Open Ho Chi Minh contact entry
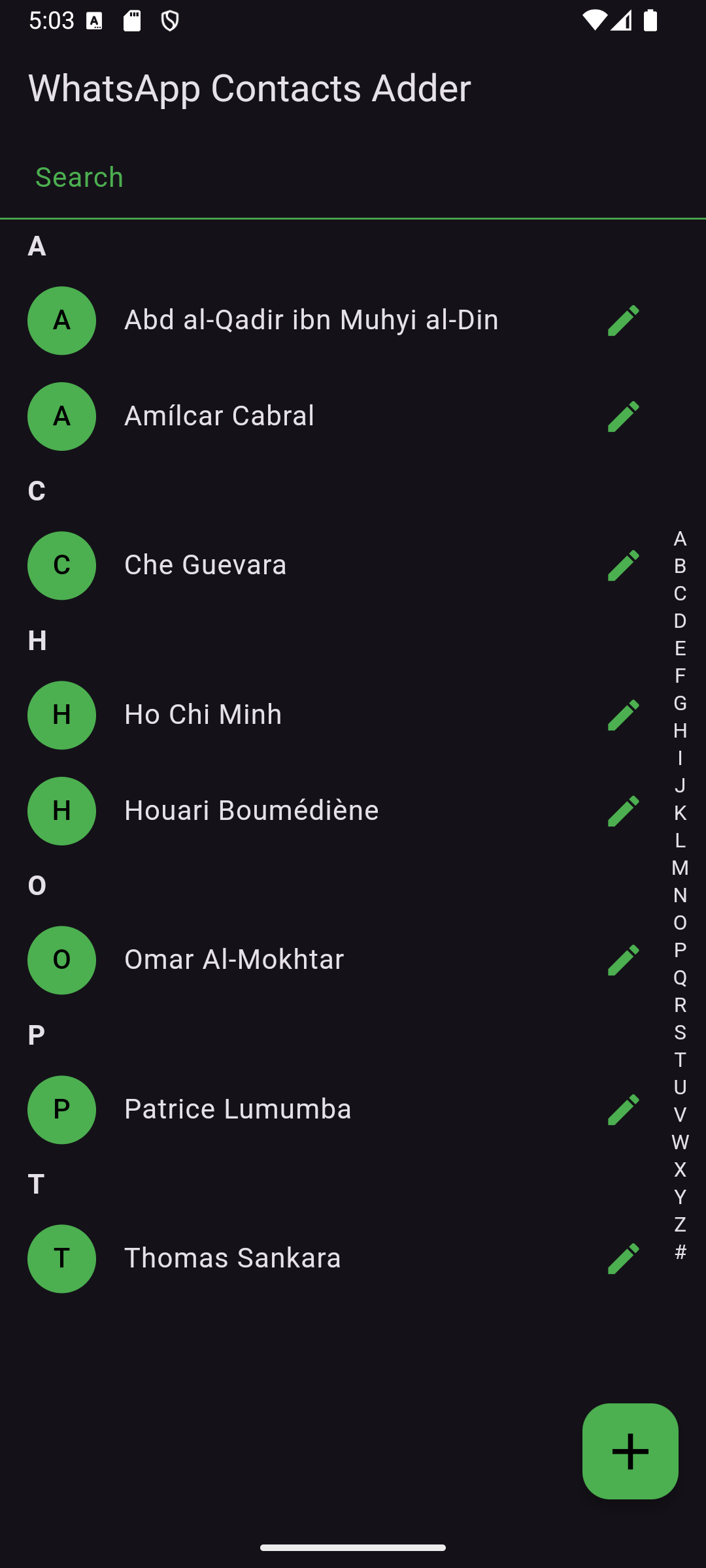The width and height of the screenshot is (706, 1568). [x=203, y=715]
